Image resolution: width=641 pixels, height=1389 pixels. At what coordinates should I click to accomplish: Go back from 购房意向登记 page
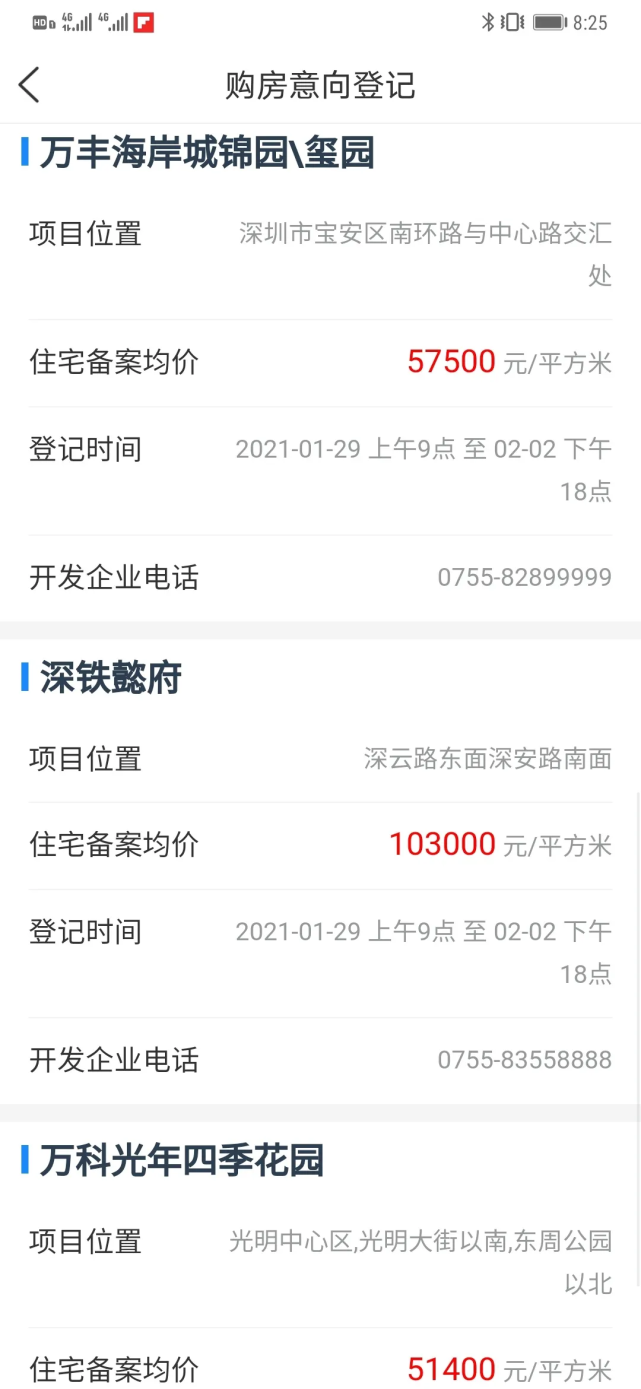30,85
